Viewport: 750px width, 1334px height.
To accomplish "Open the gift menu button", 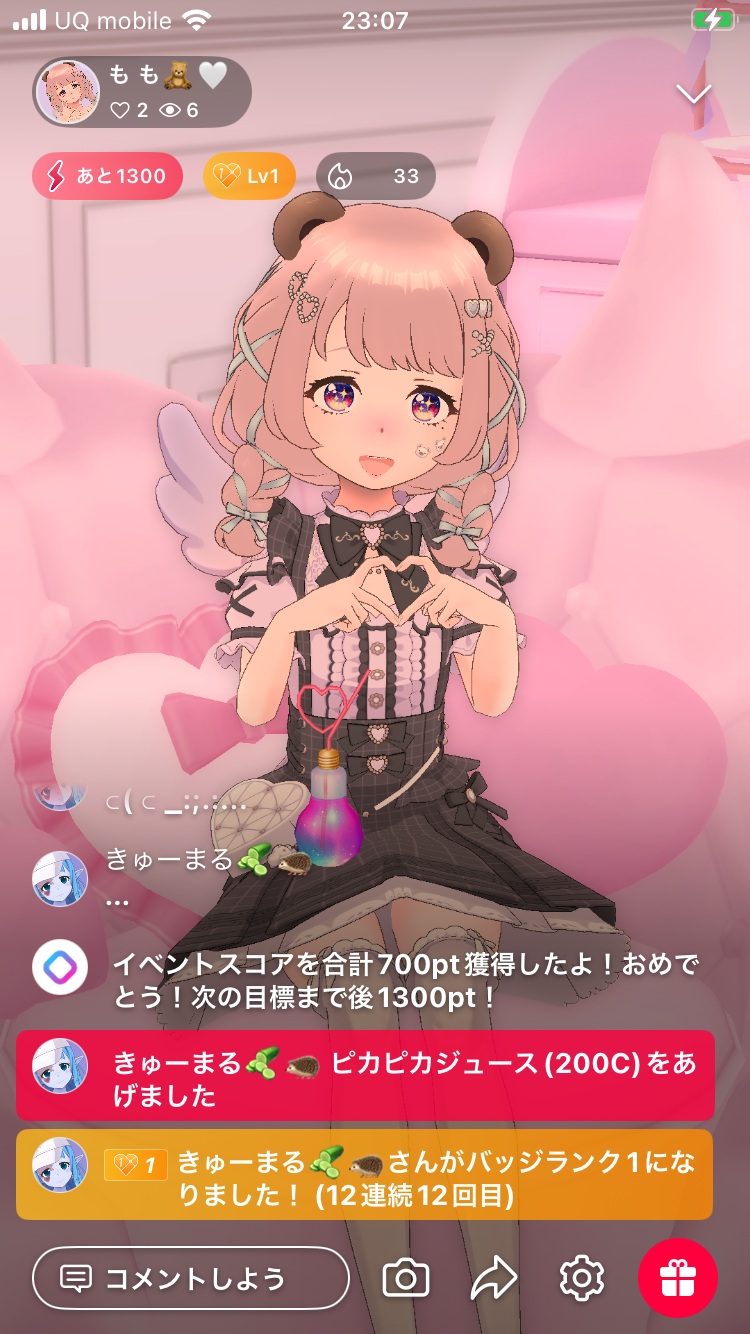I will coord(678,1278).
